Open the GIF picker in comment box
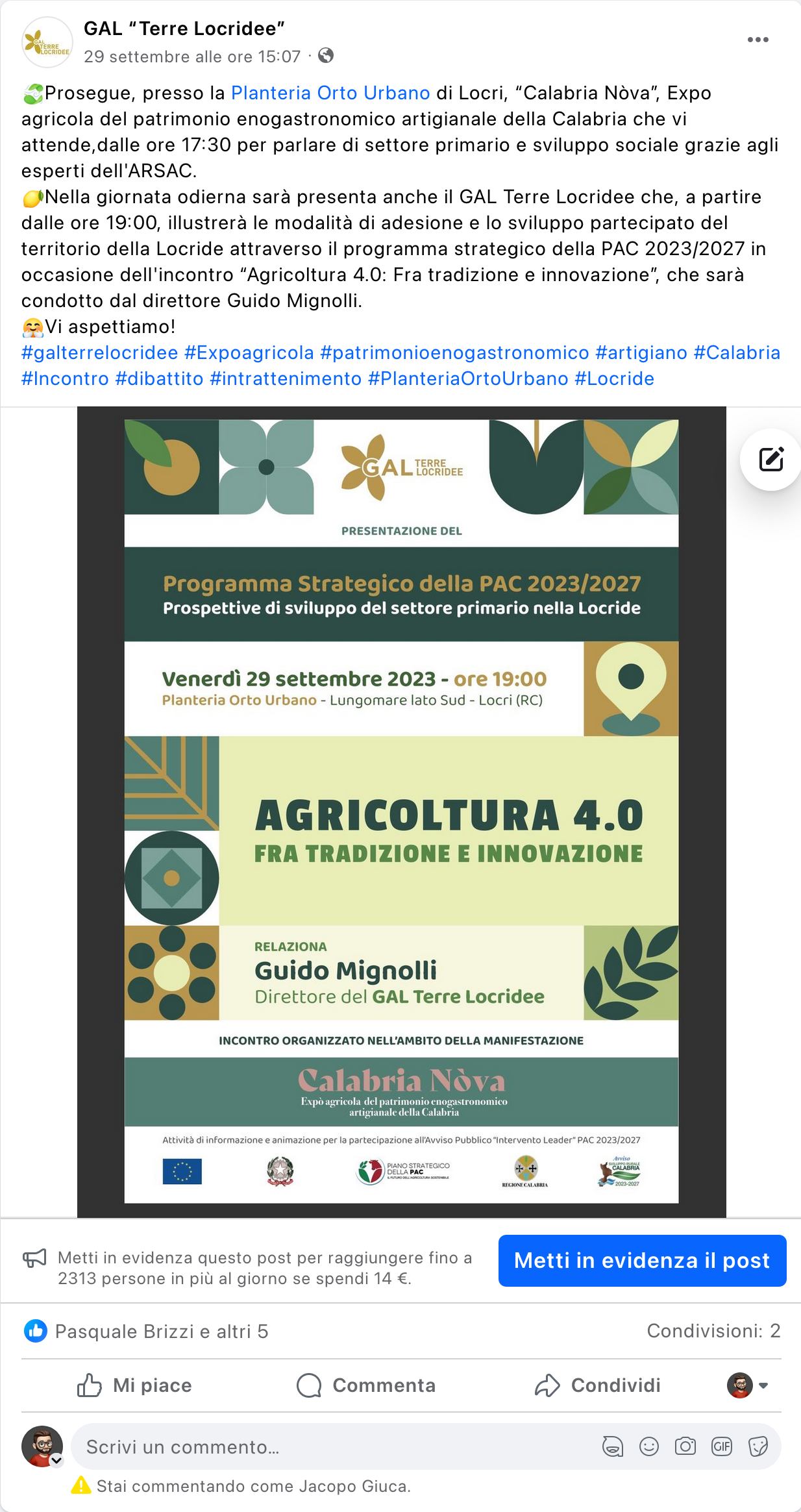 [722, 1446]
